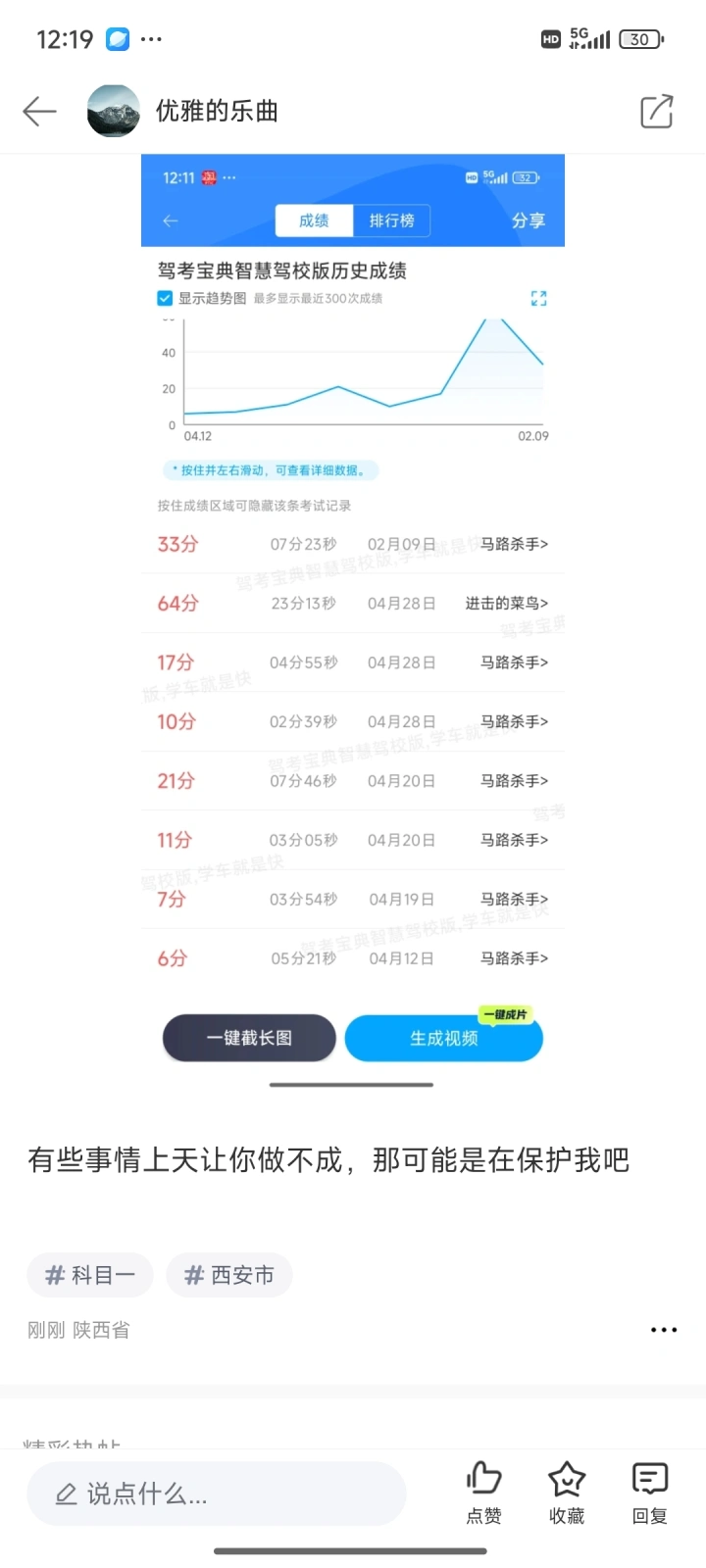
Task: Open the #科目一 topic tag
Action: click(90, 1275)
